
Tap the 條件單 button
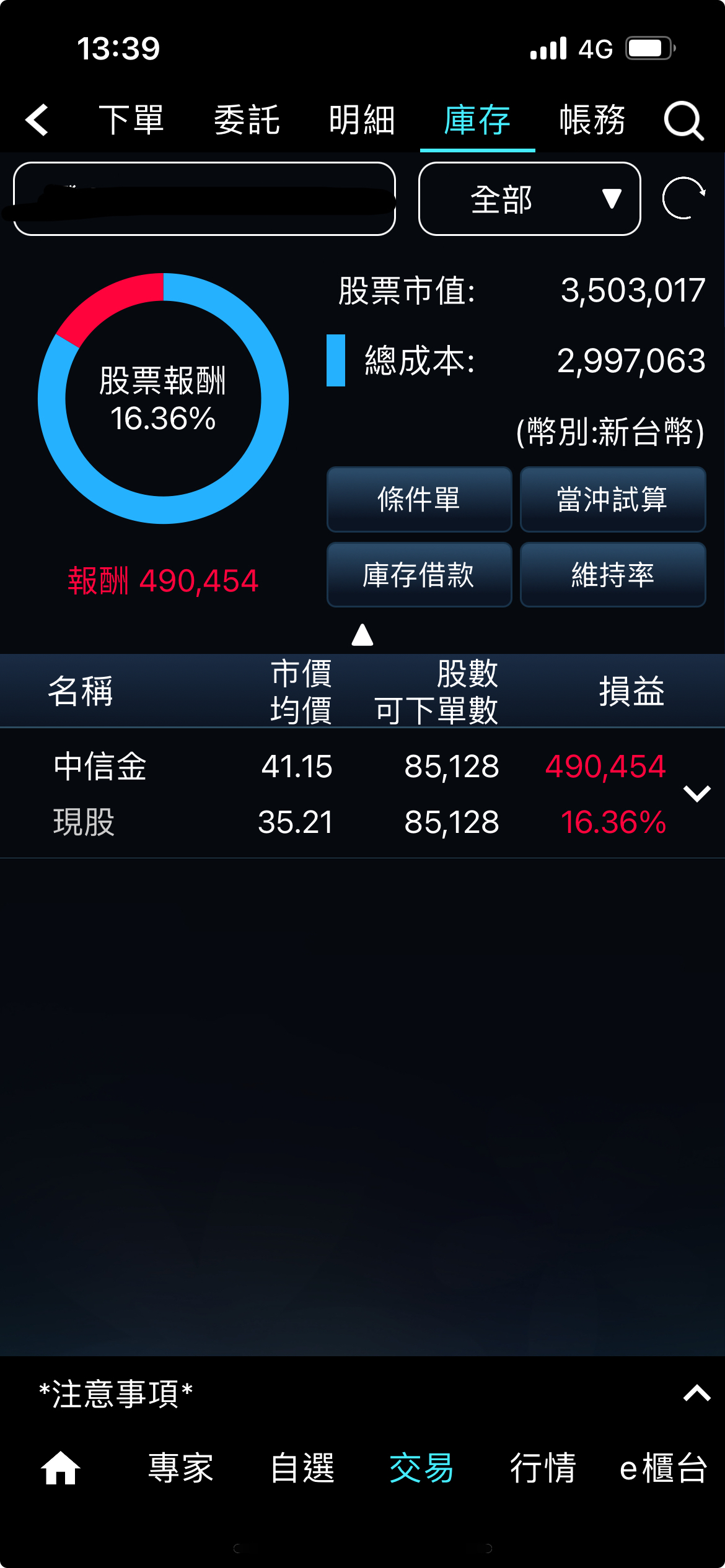point(419,499)
